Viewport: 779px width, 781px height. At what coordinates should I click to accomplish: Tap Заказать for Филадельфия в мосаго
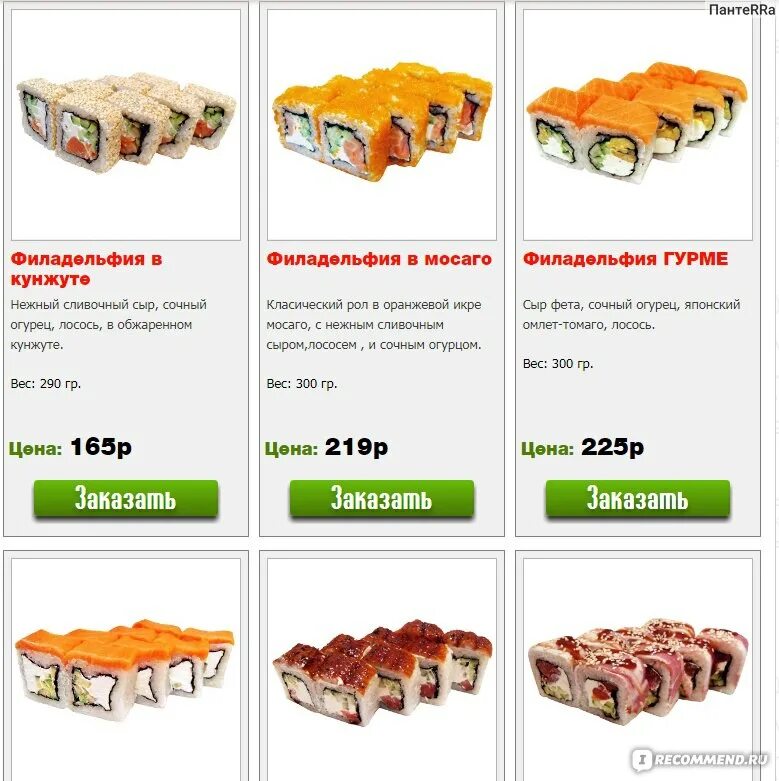pos(382,499)
